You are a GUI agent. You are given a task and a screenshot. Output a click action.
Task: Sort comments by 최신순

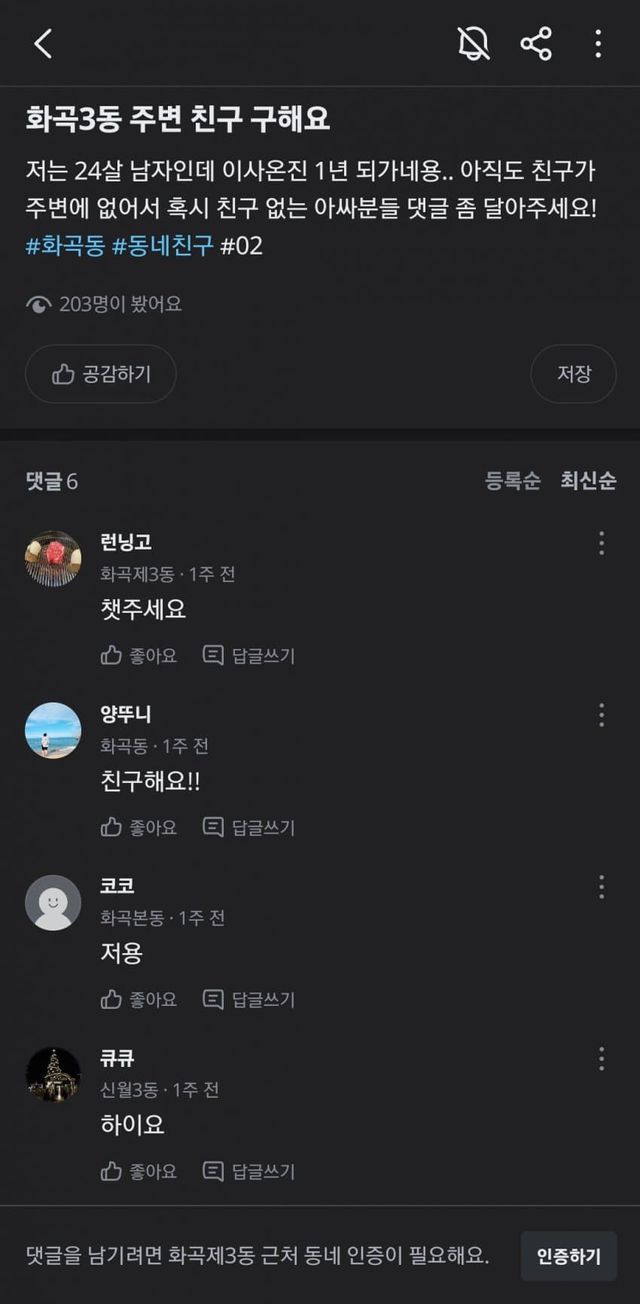click(x=588, y=481)
